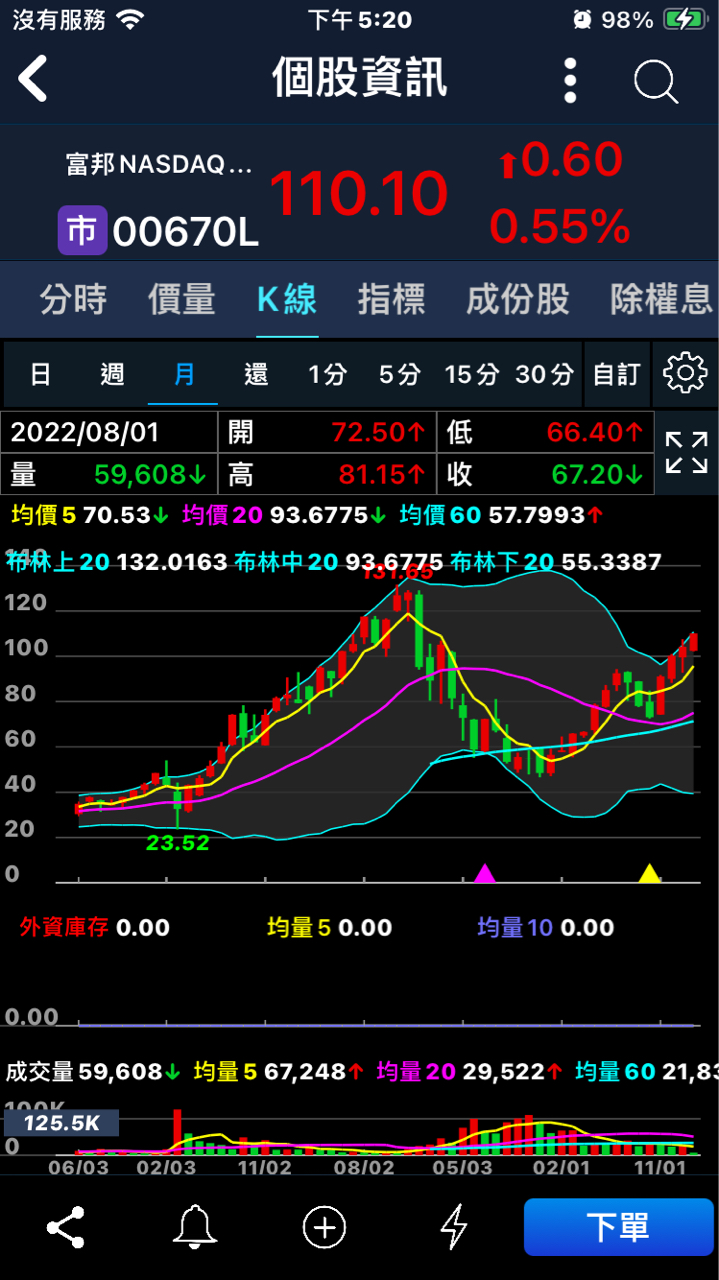The height and width of the screenshot is (1280, 719).
Task: Select the 30分 chart interval
Action: click(545, 374)
